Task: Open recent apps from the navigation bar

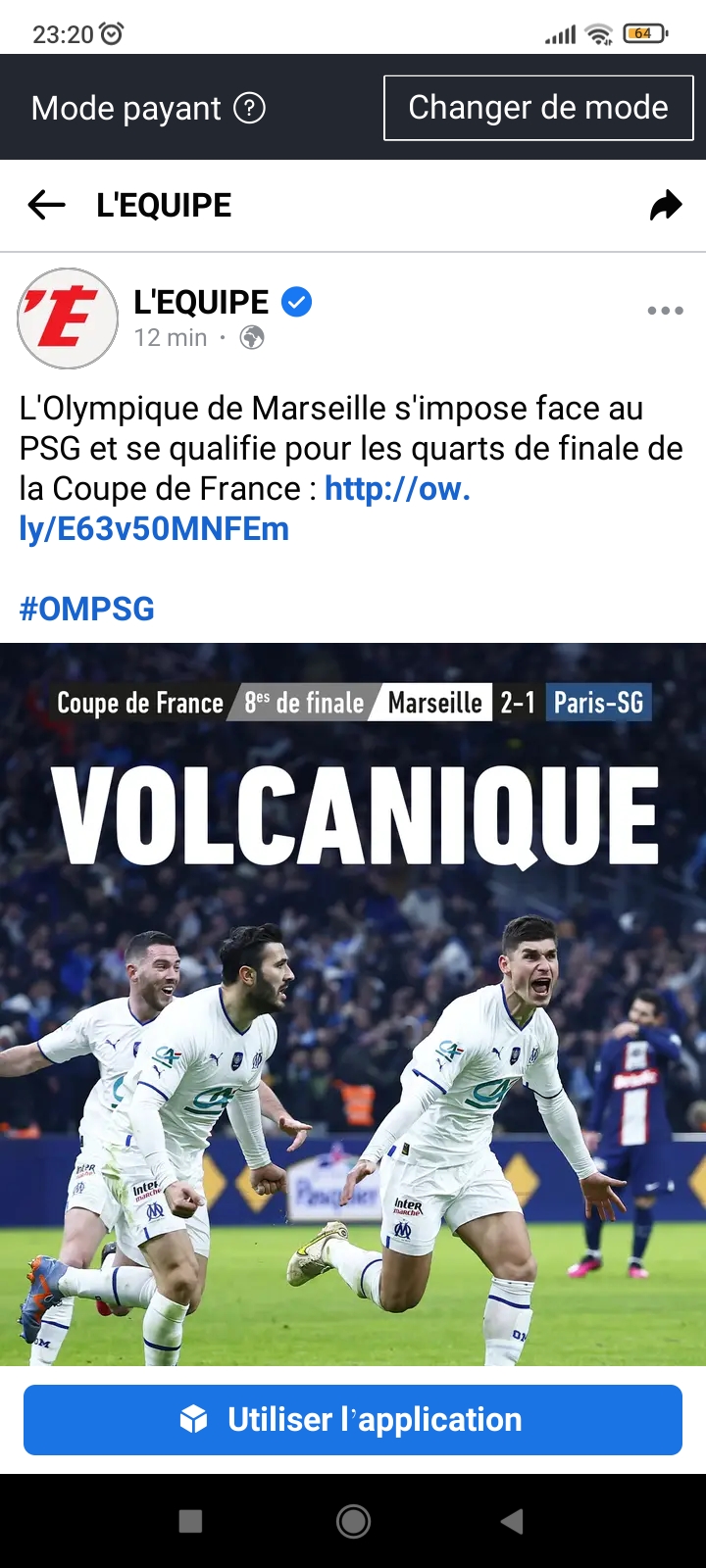Action: tap(191, 1521)
